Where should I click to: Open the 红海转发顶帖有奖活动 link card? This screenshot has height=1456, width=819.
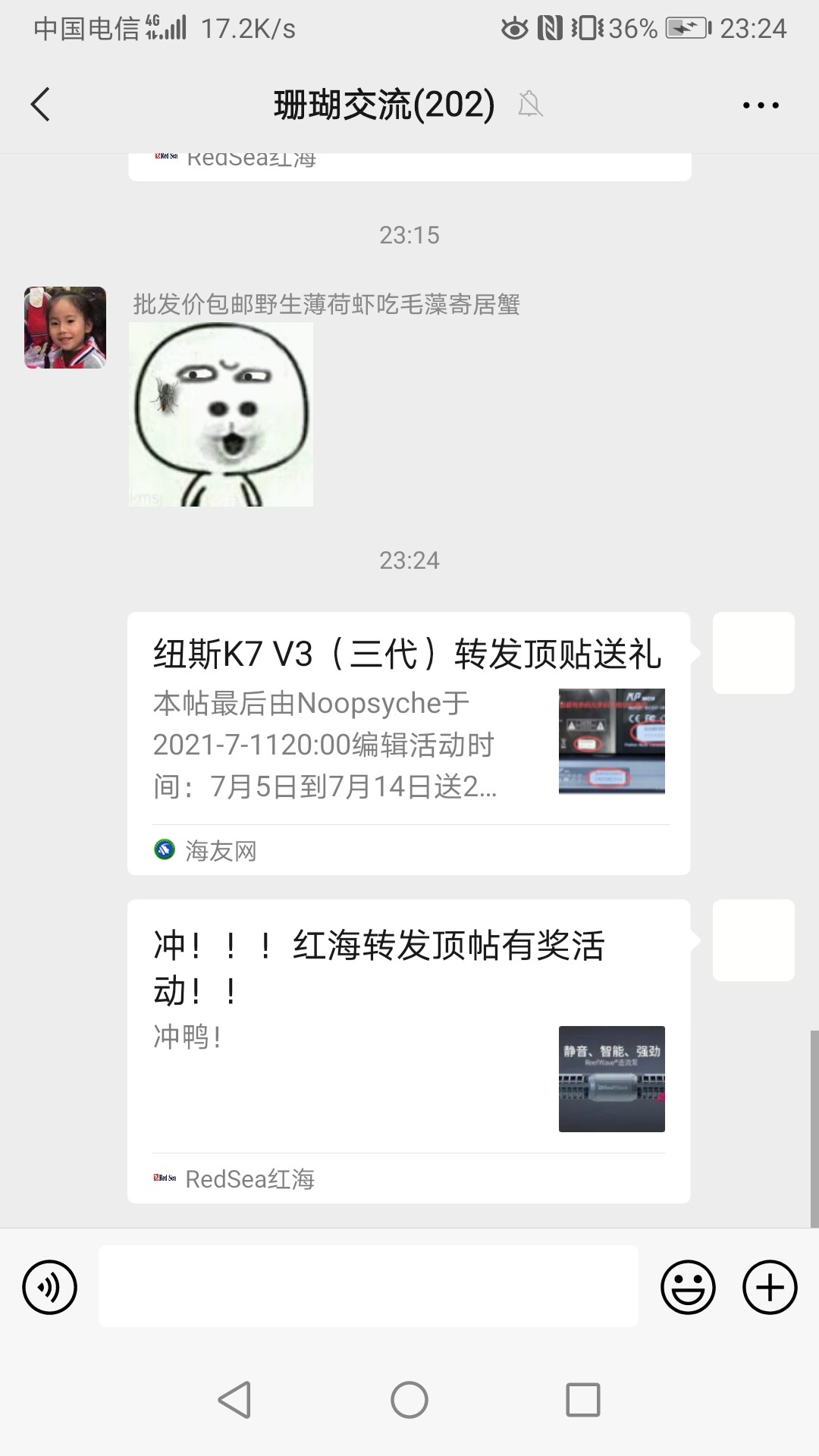tap(409, 1050)
